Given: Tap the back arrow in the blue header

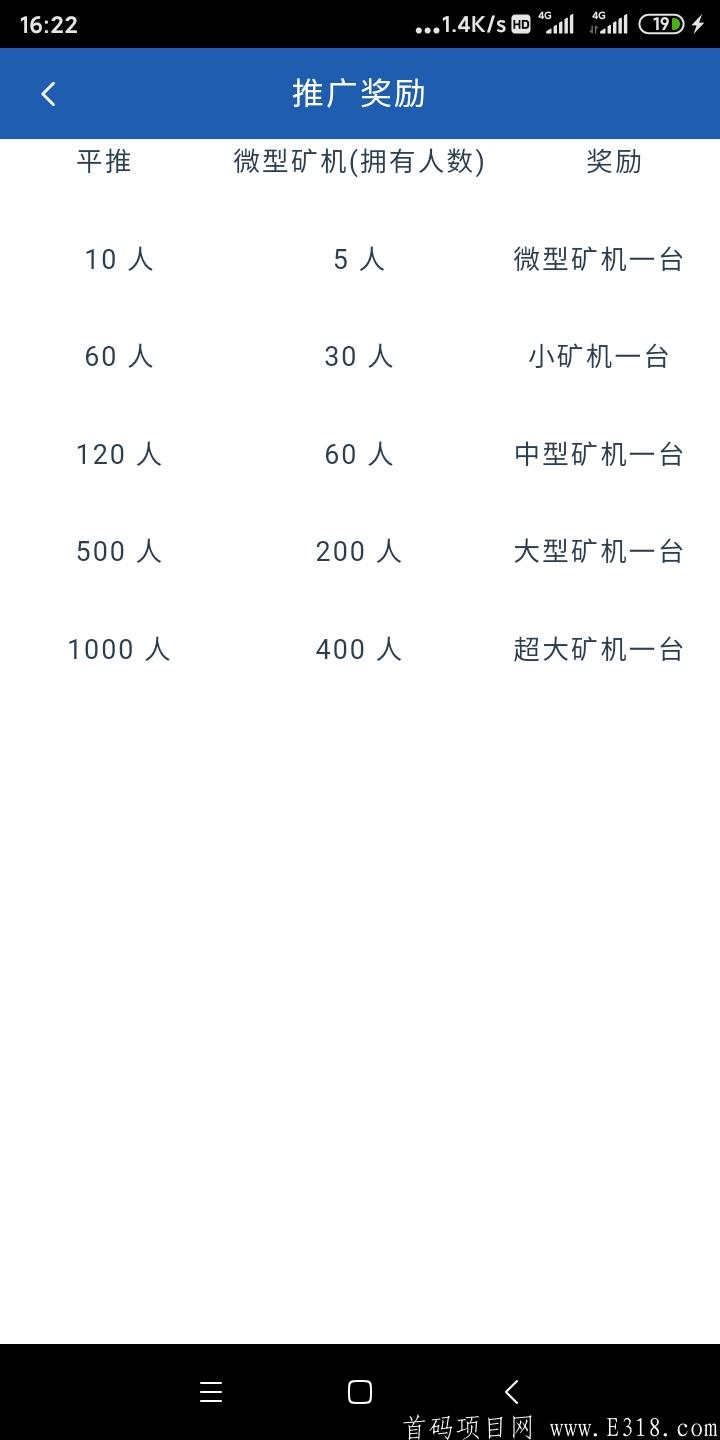Looking at the screenshot, I should pos(47,93).
